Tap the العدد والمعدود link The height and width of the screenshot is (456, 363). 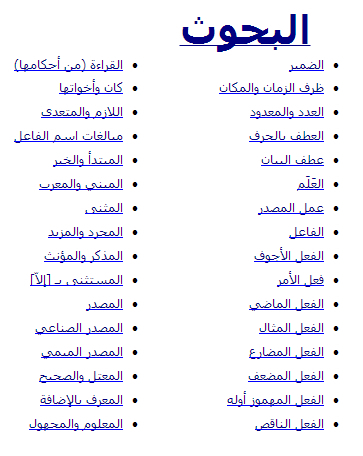click(x=287, y=112)
